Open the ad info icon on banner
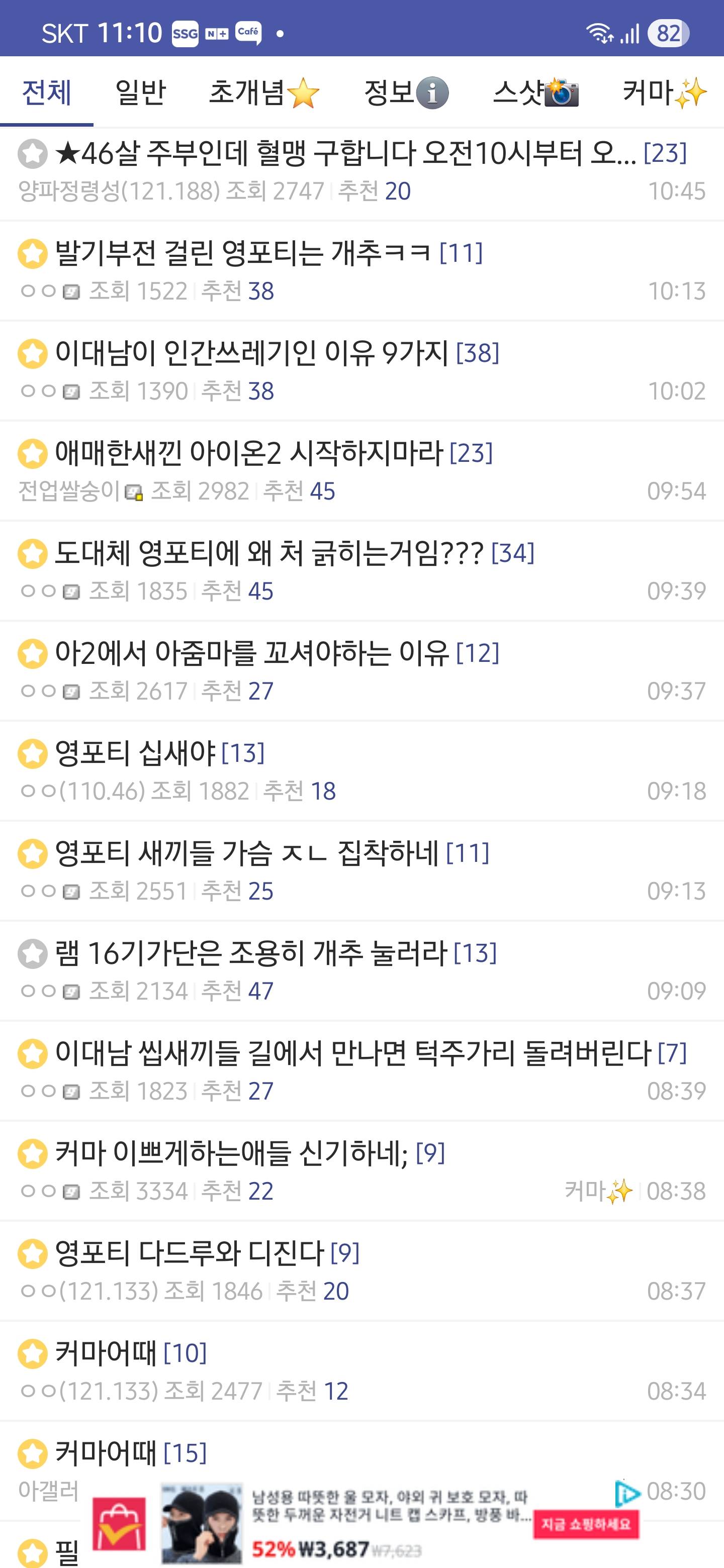Viewport: 724px width, 1568px height. point(627,1493)
